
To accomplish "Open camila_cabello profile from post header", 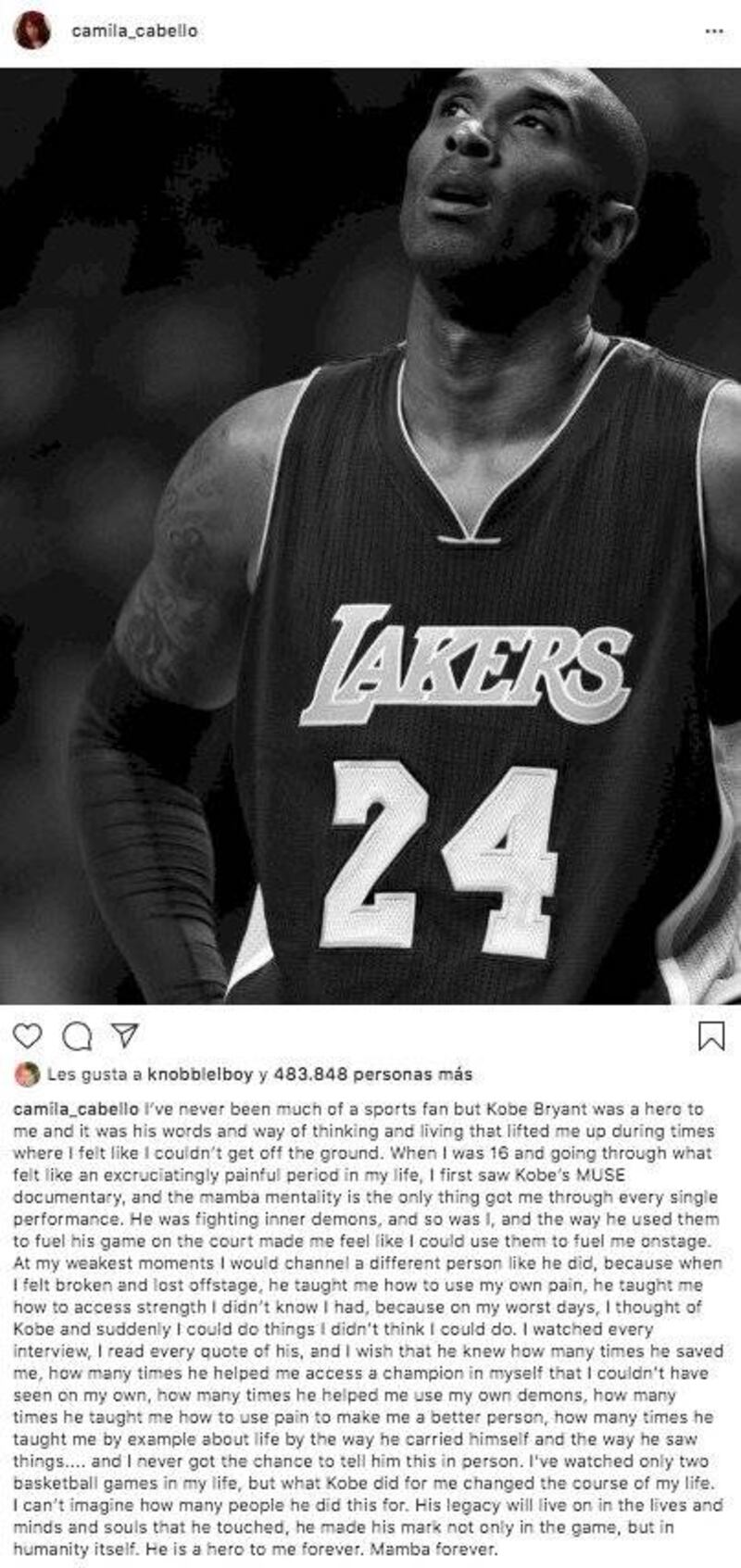I will pos(134,31).
